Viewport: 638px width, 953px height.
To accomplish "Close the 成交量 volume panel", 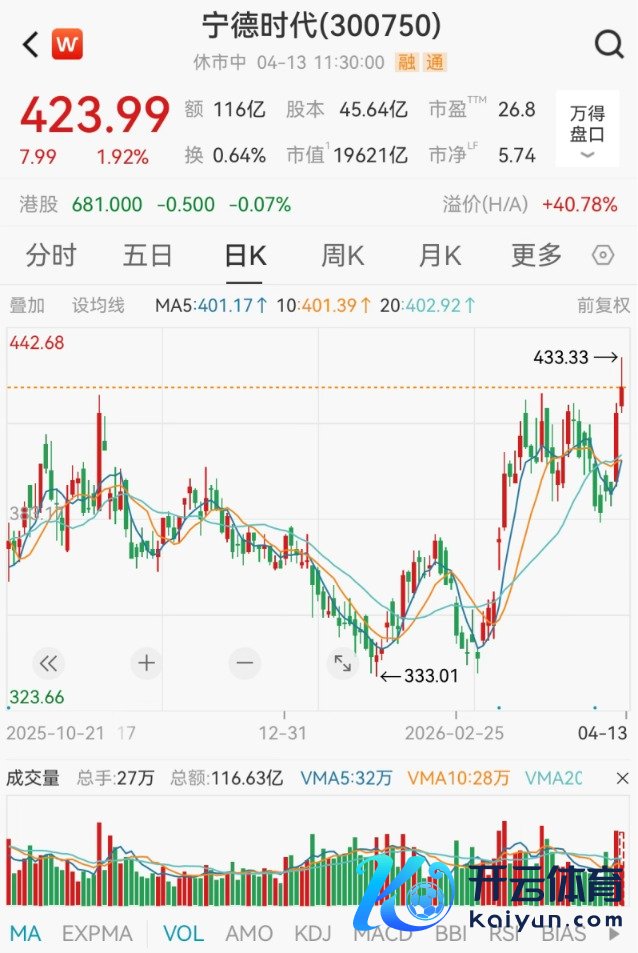I will [622, 778].
